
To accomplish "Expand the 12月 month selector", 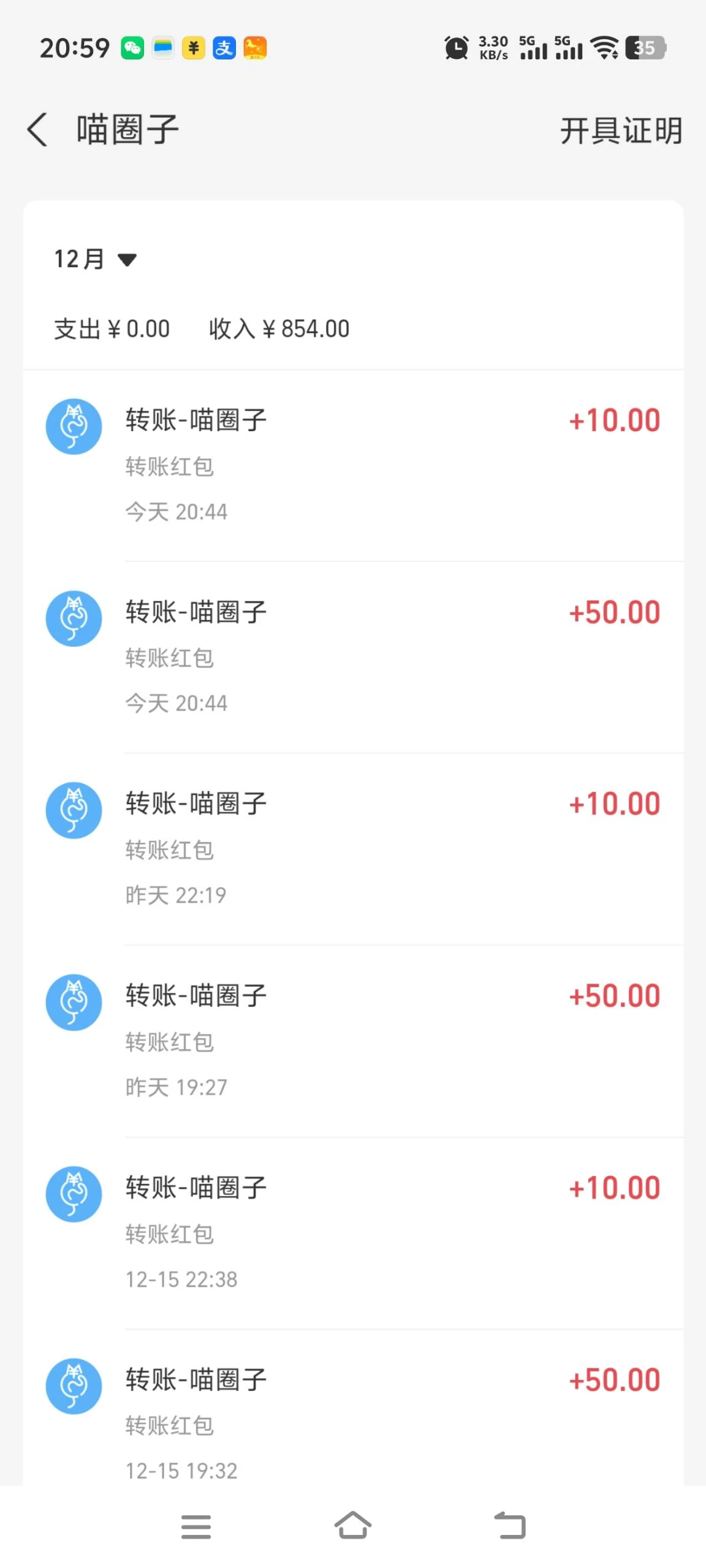I will [95, 259].
